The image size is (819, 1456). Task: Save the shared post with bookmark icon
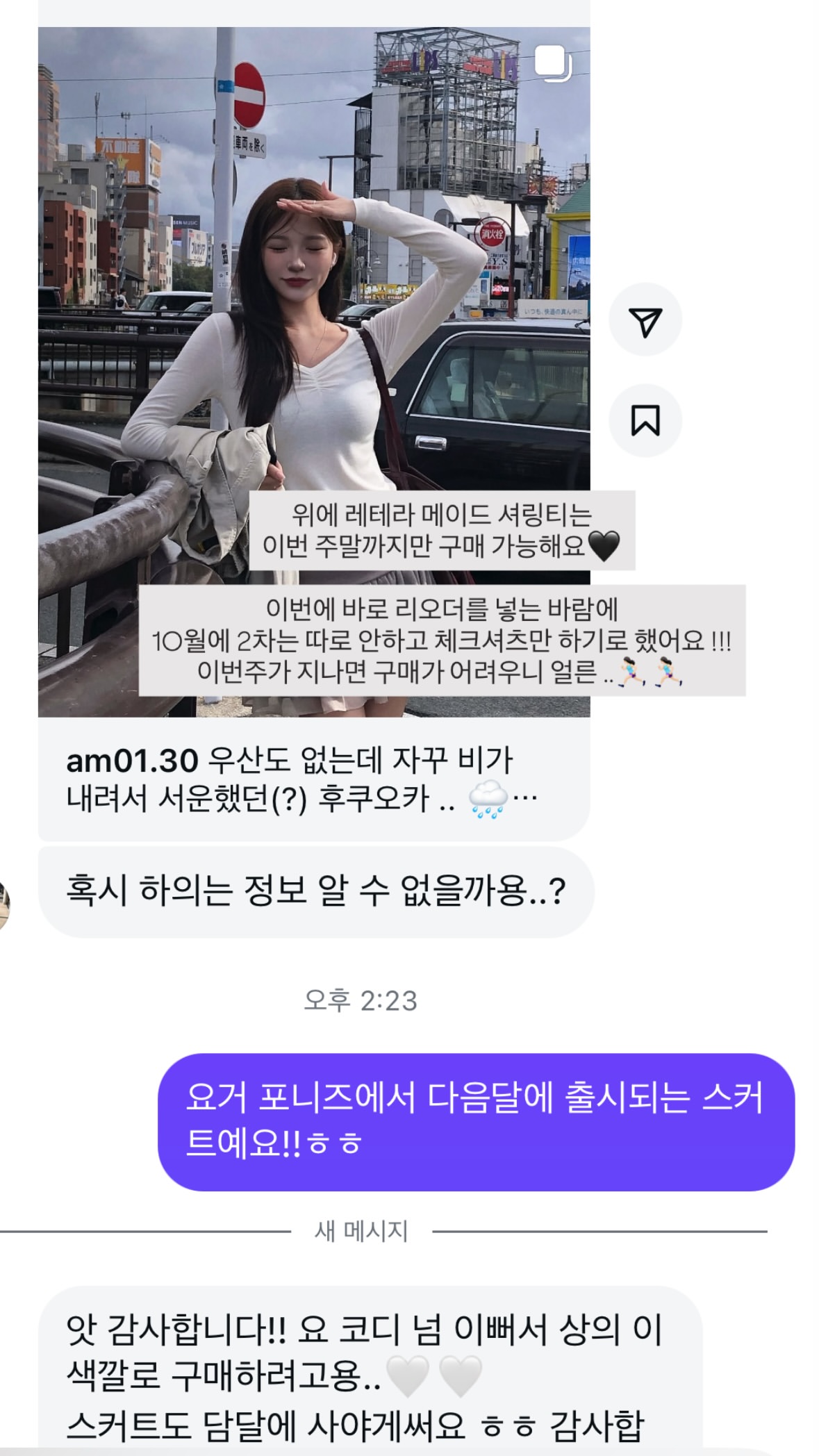click(645, 420)
